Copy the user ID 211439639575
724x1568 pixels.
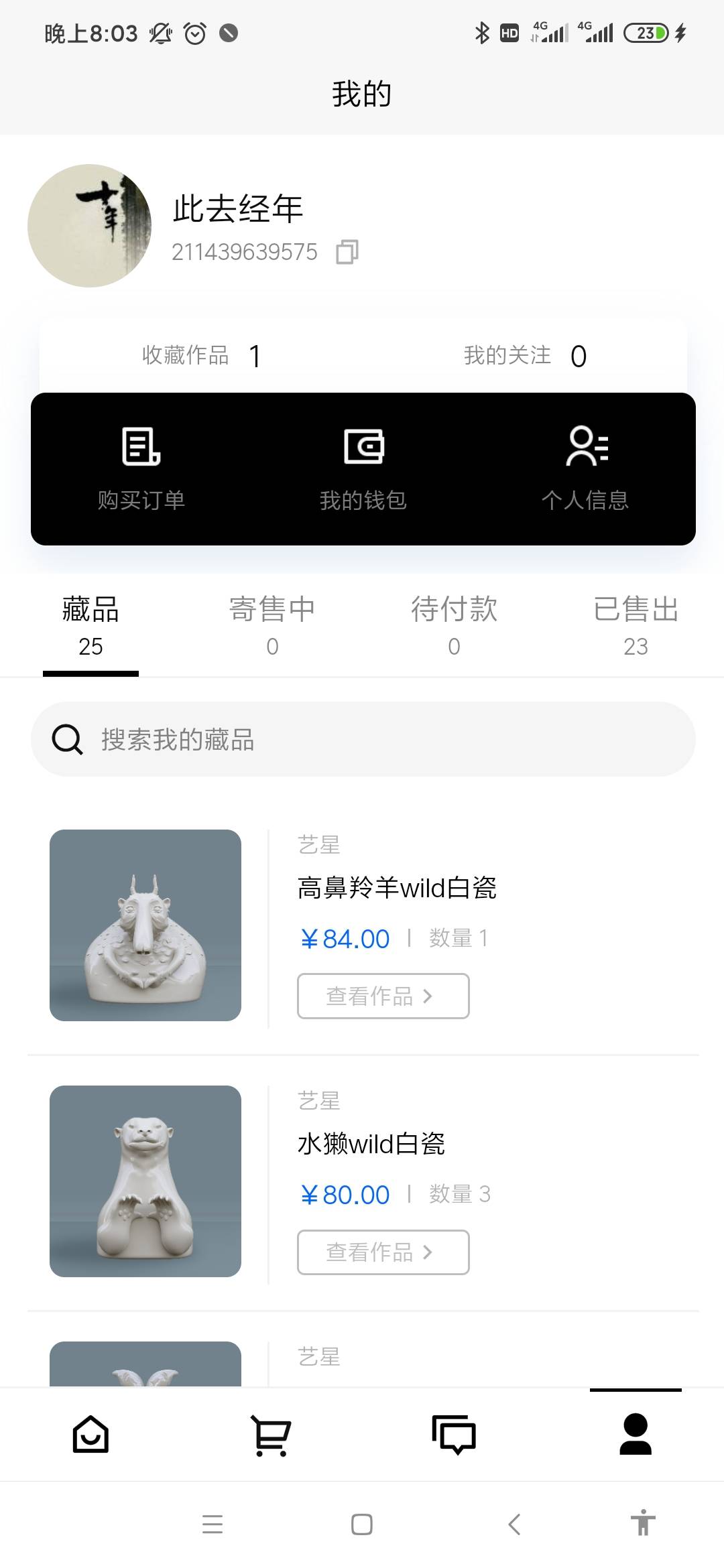(x=347, y=252)
